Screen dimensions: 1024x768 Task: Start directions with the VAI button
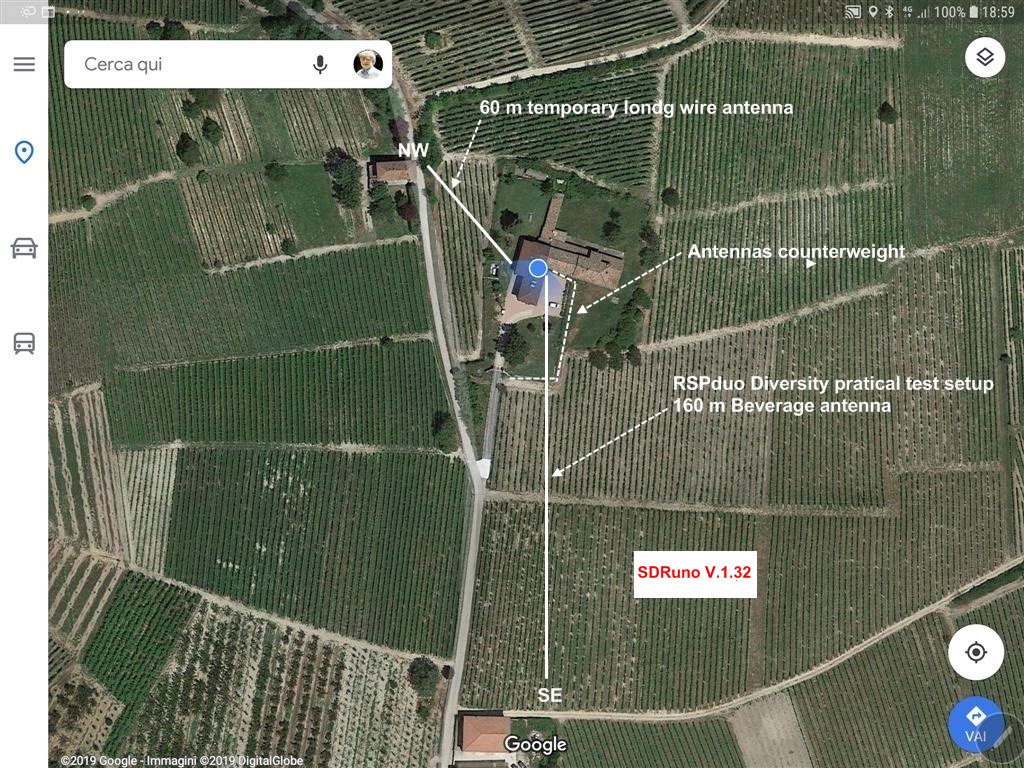[976, 723]
